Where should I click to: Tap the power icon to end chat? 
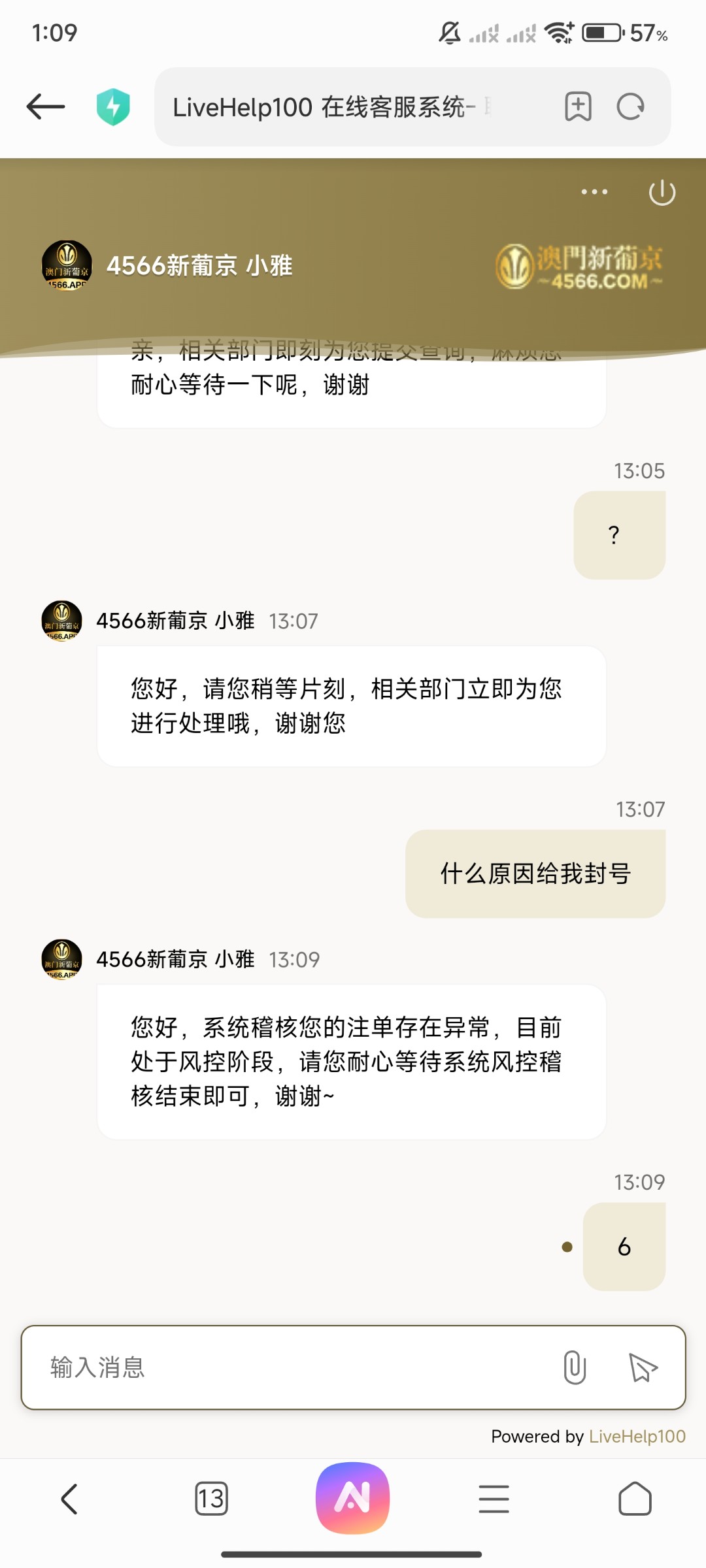click(662, 191)
